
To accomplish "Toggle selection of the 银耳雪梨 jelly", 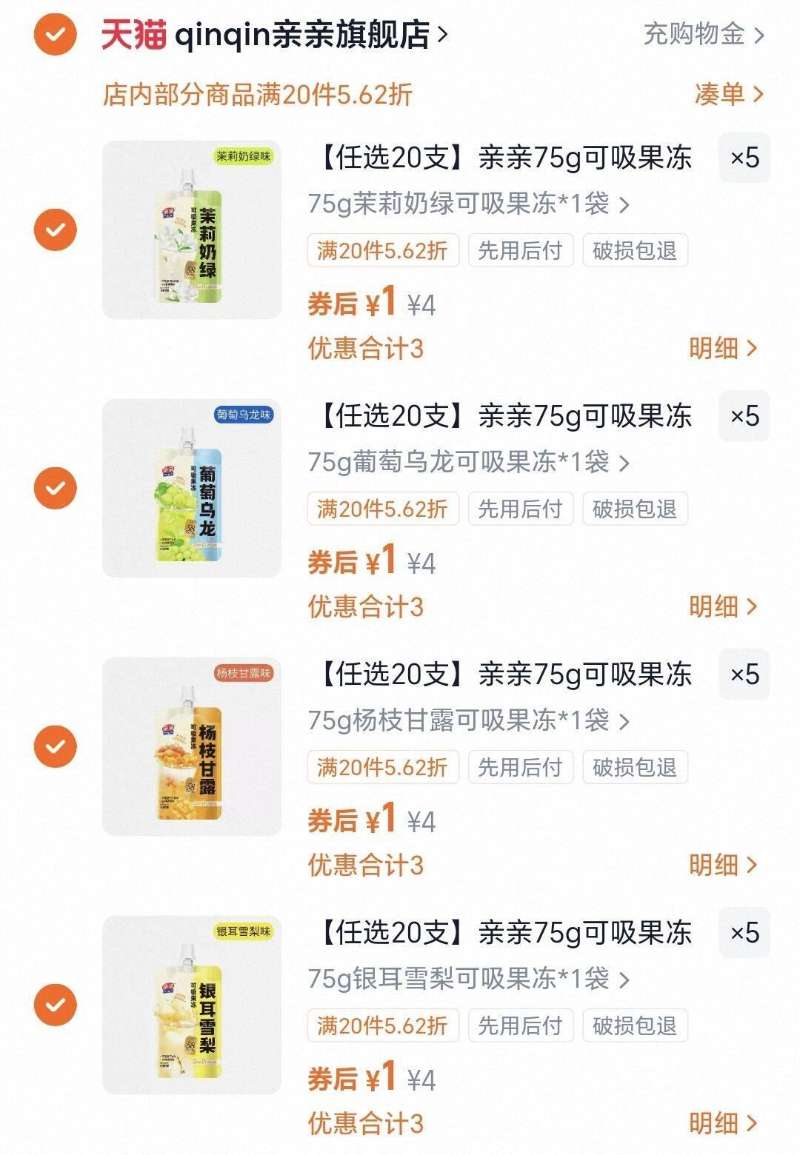I will tap(53, 1004).
